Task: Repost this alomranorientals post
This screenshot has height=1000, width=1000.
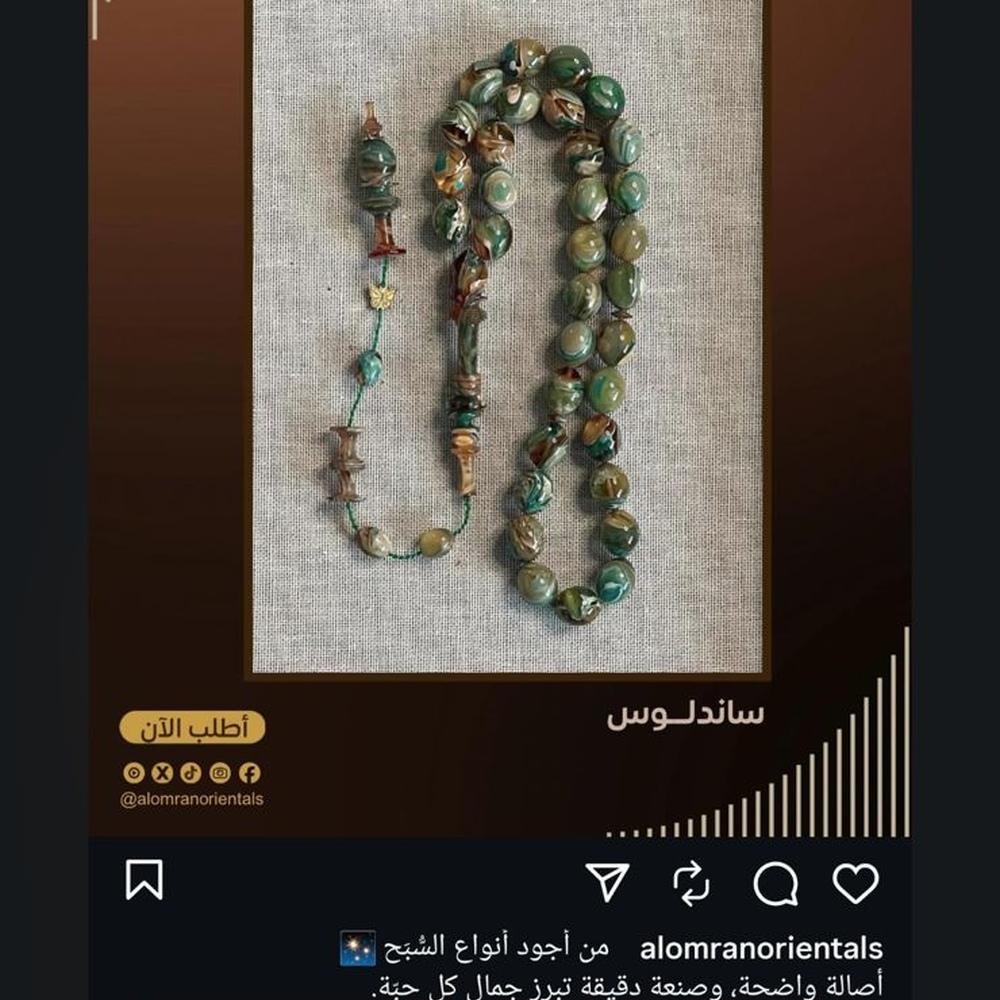Action: point(691,884)
